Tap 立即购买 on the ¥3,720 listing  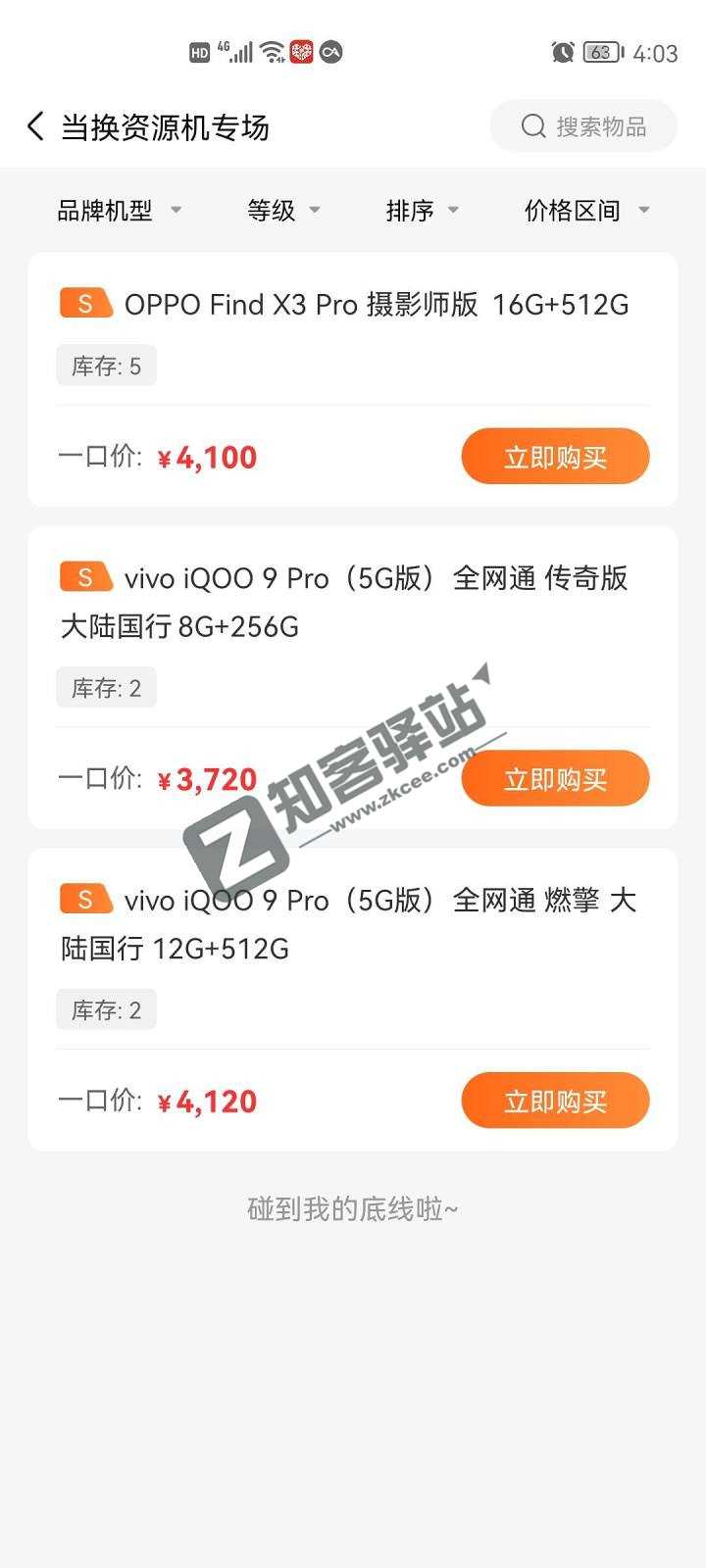point(554,777)
